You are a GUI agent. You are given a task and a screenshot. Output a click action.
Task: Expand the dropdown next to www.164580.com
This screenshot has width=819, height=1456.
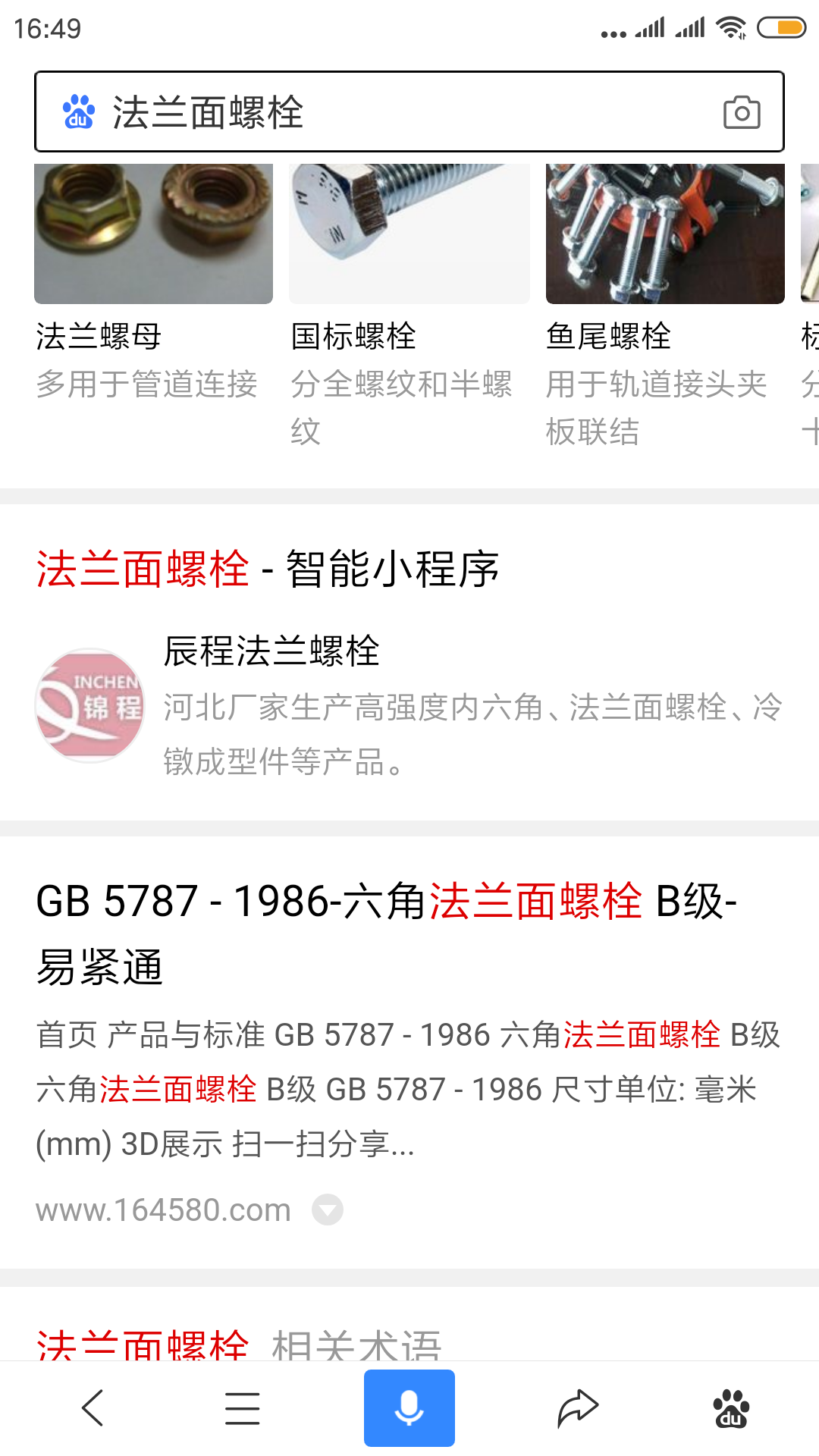tap(328, 1210)
